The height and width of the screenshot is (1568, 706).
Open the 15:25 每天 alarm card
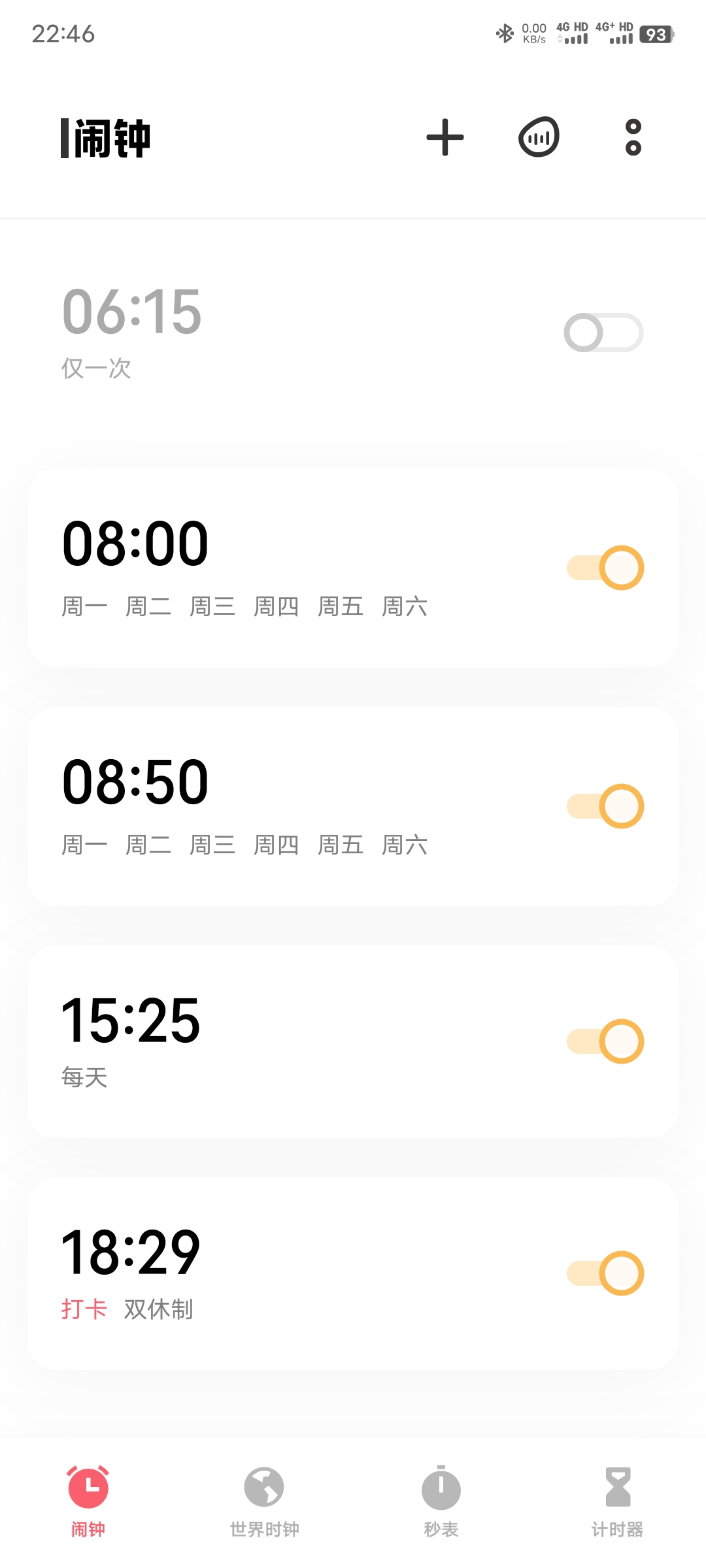coord(353,1041)
